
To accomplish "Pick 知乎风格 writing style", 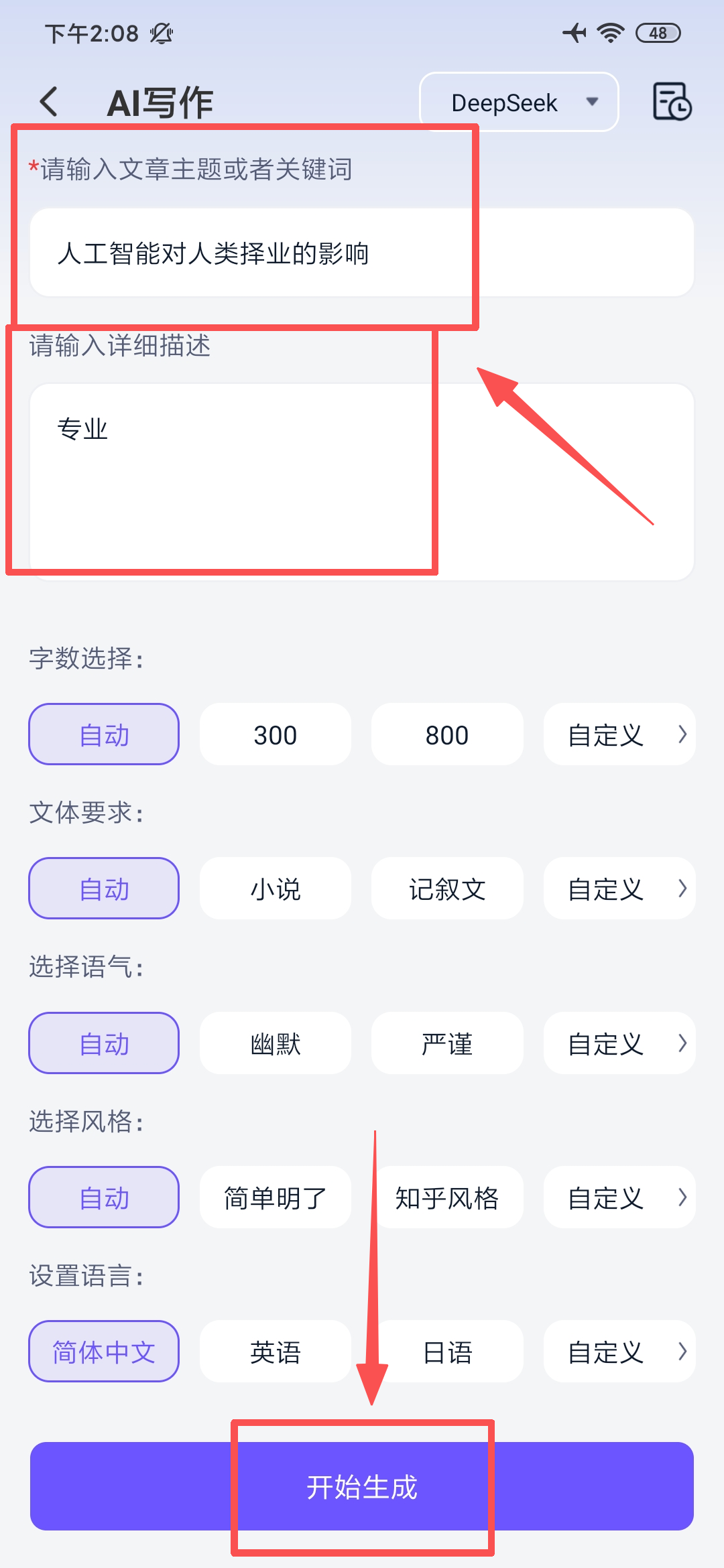I will (447, 1197).
